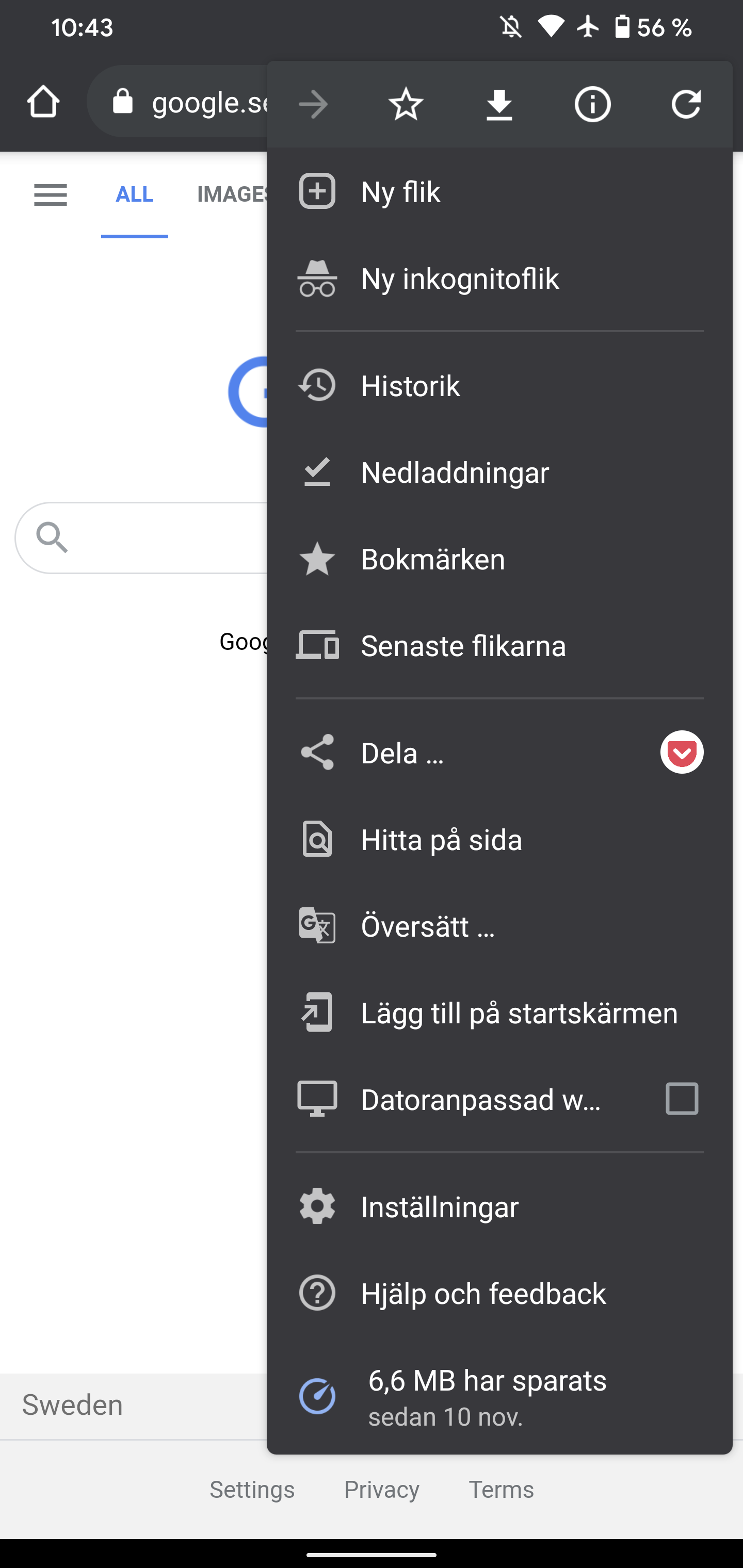Select Lägg till på startskärmen
Screen dimensions: 743x1568
coord(499,1013)
